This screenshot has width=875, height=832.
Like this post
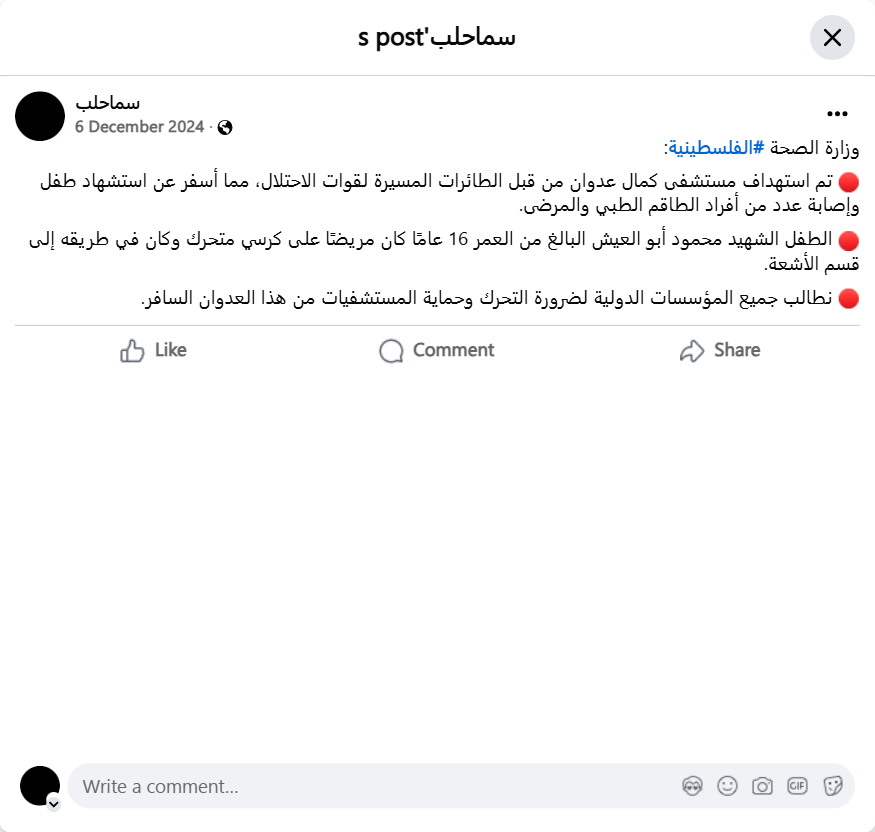[x=153, y=350]
